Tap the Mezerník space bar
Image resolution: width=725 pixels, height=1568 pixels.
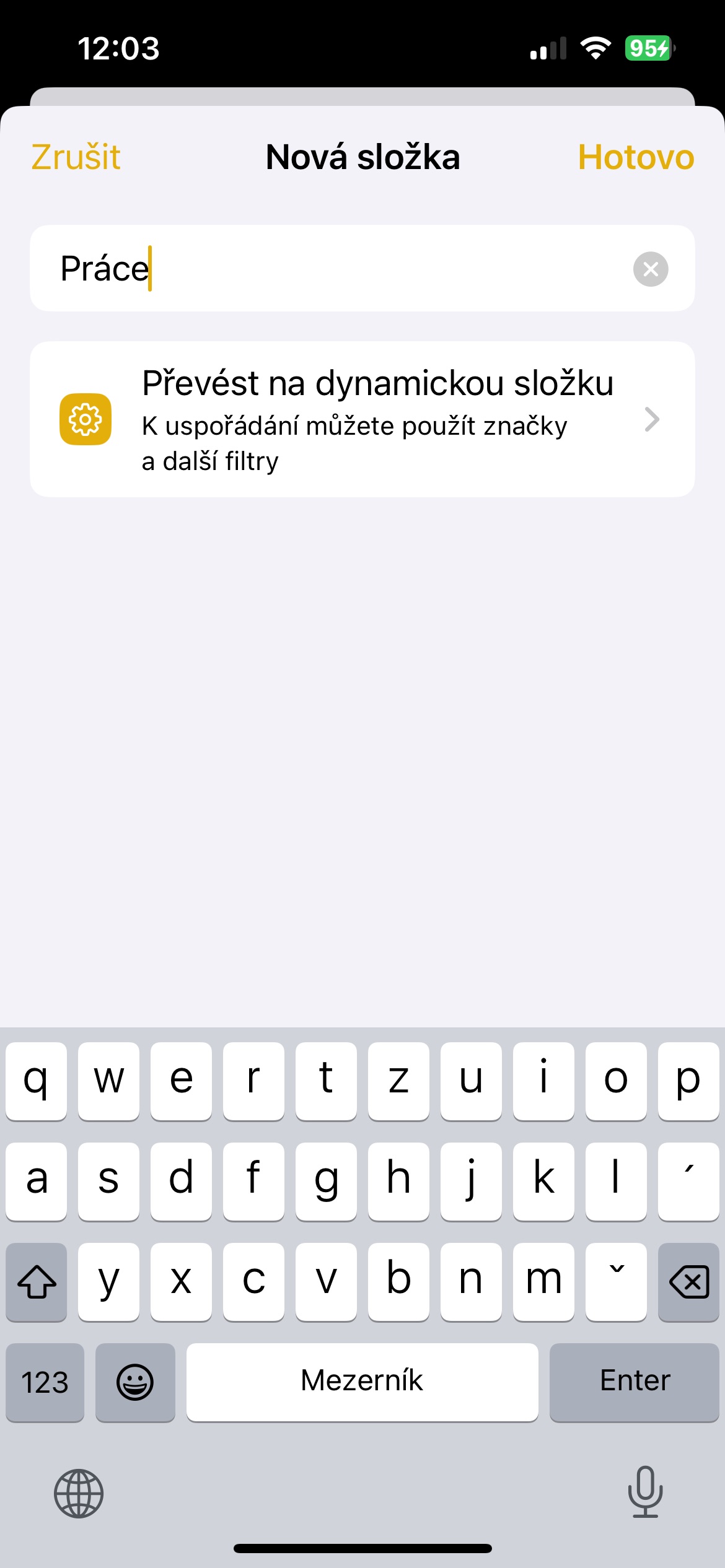(362, 1382)
